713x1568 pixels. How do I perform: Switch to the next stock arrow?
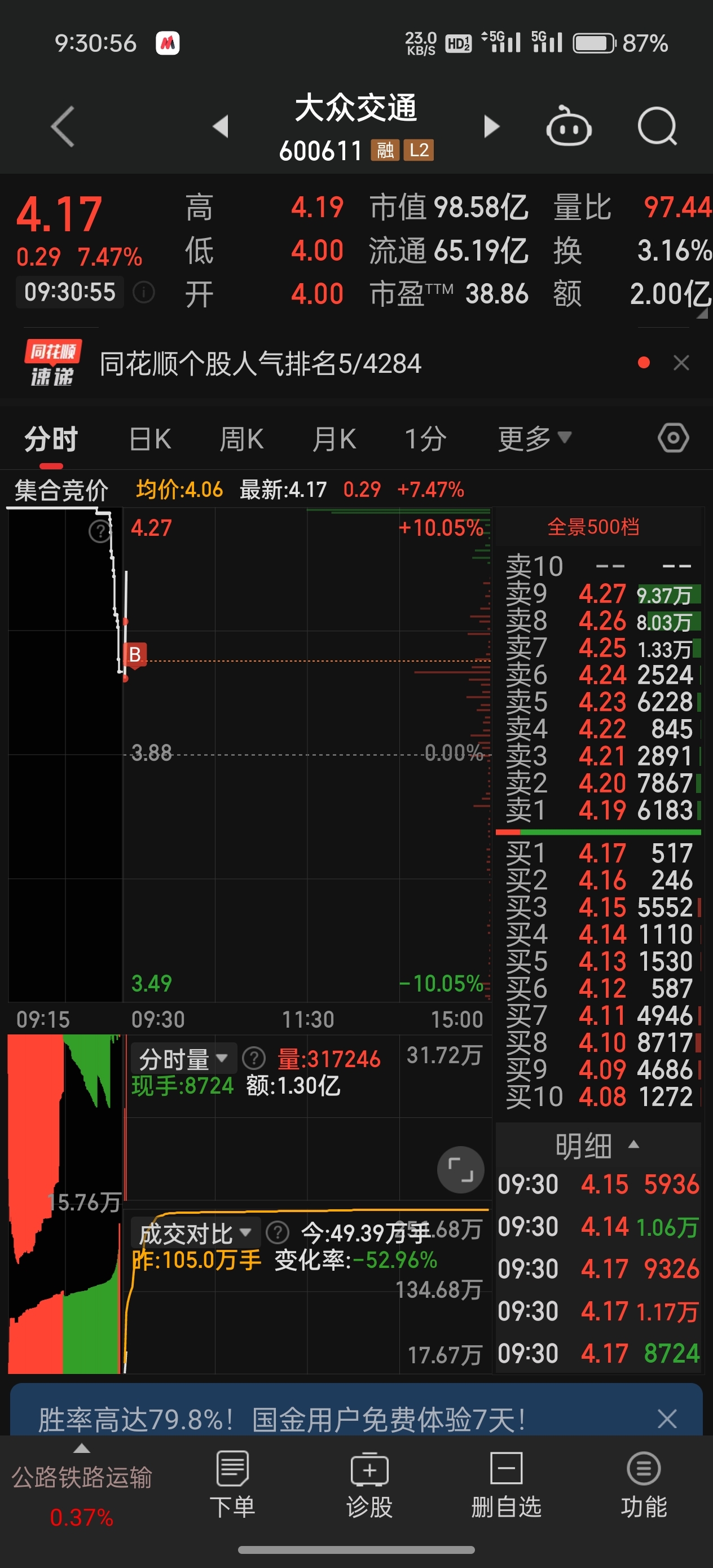coord(491,126)
